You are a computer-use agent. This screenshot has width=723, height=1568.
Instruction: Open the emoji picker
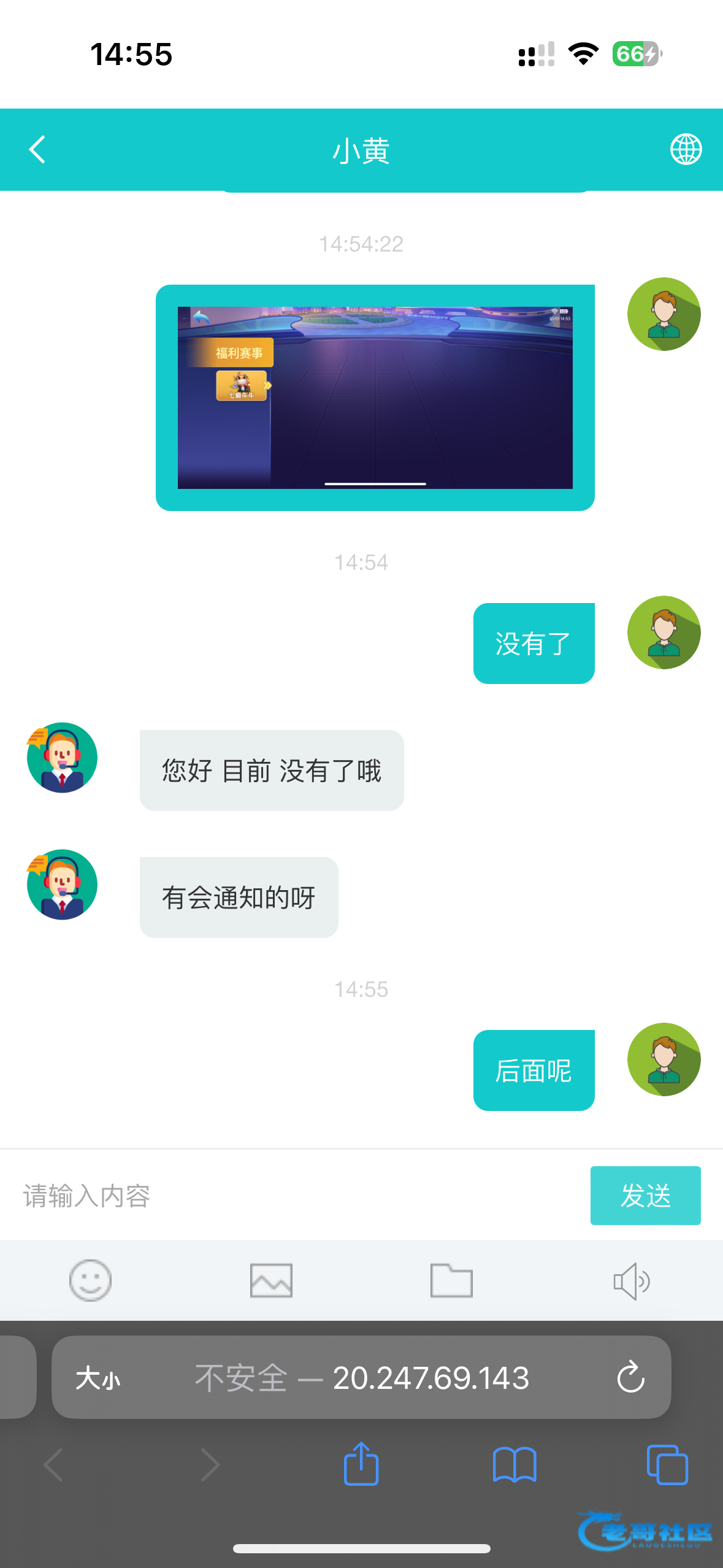[90, 1281]
